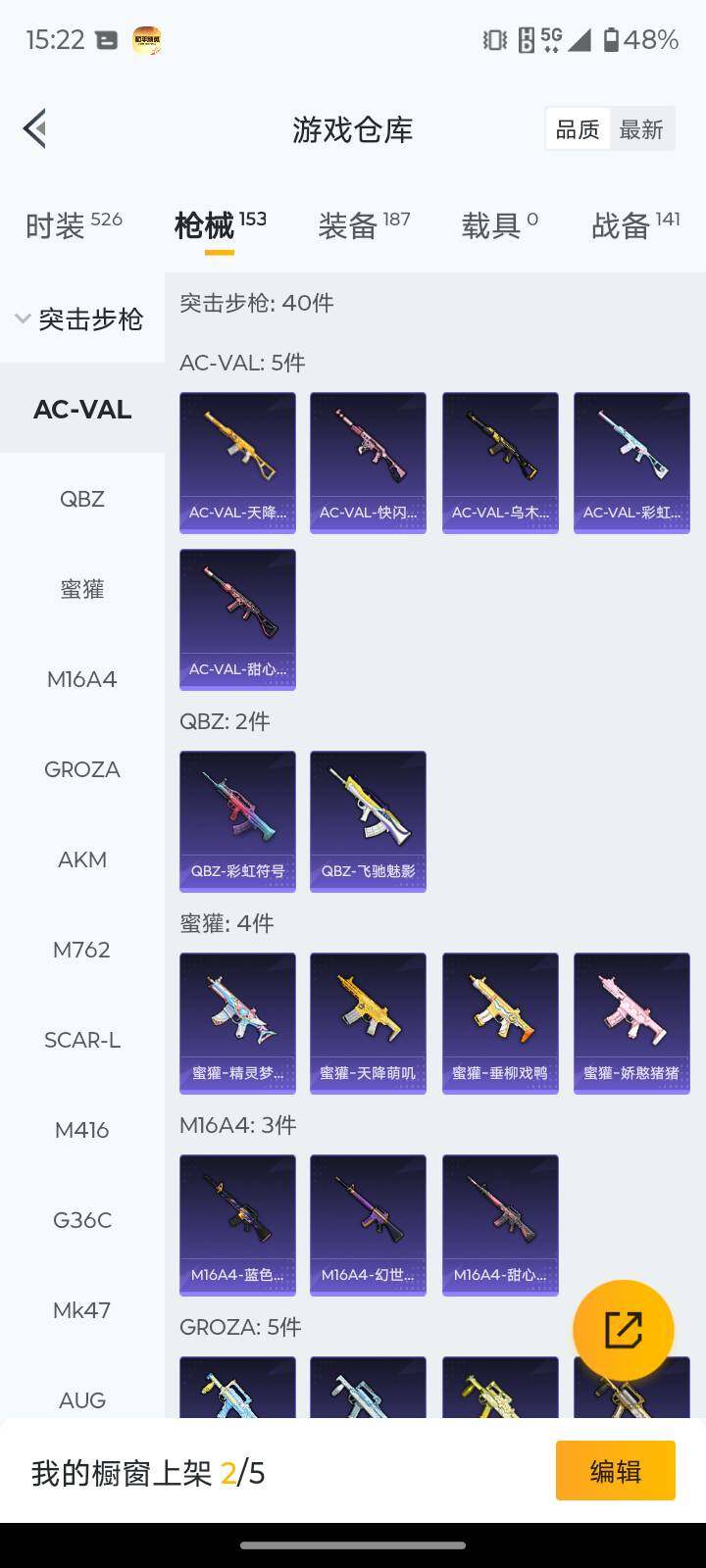Open the AC-VAL-甜心 skin tile
The image size is (706, 1568).
pyautogui.click(x=237, y=619)
